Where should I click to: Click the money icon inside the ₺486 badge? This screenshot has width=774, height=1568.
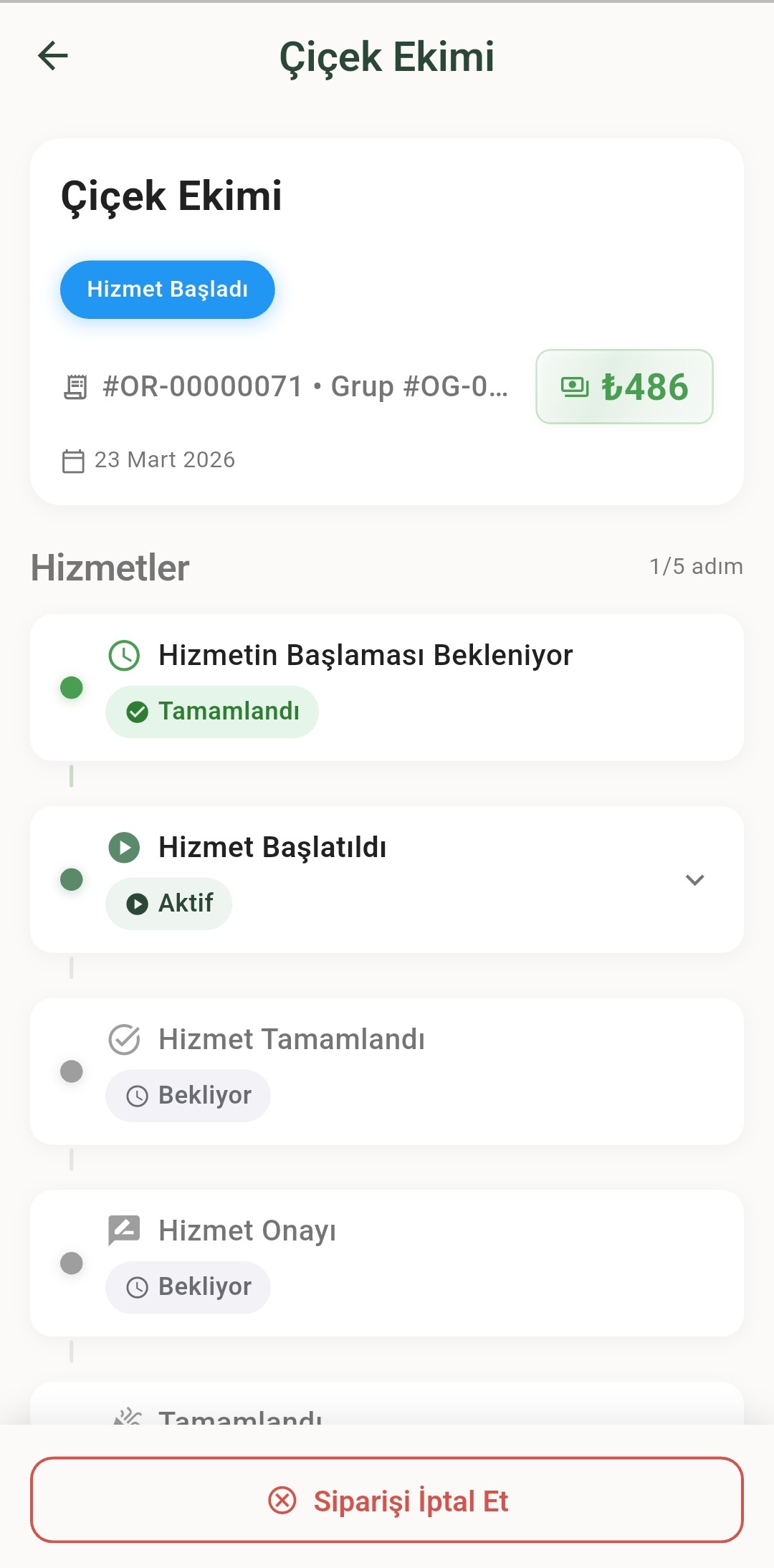tap(573, 387)
